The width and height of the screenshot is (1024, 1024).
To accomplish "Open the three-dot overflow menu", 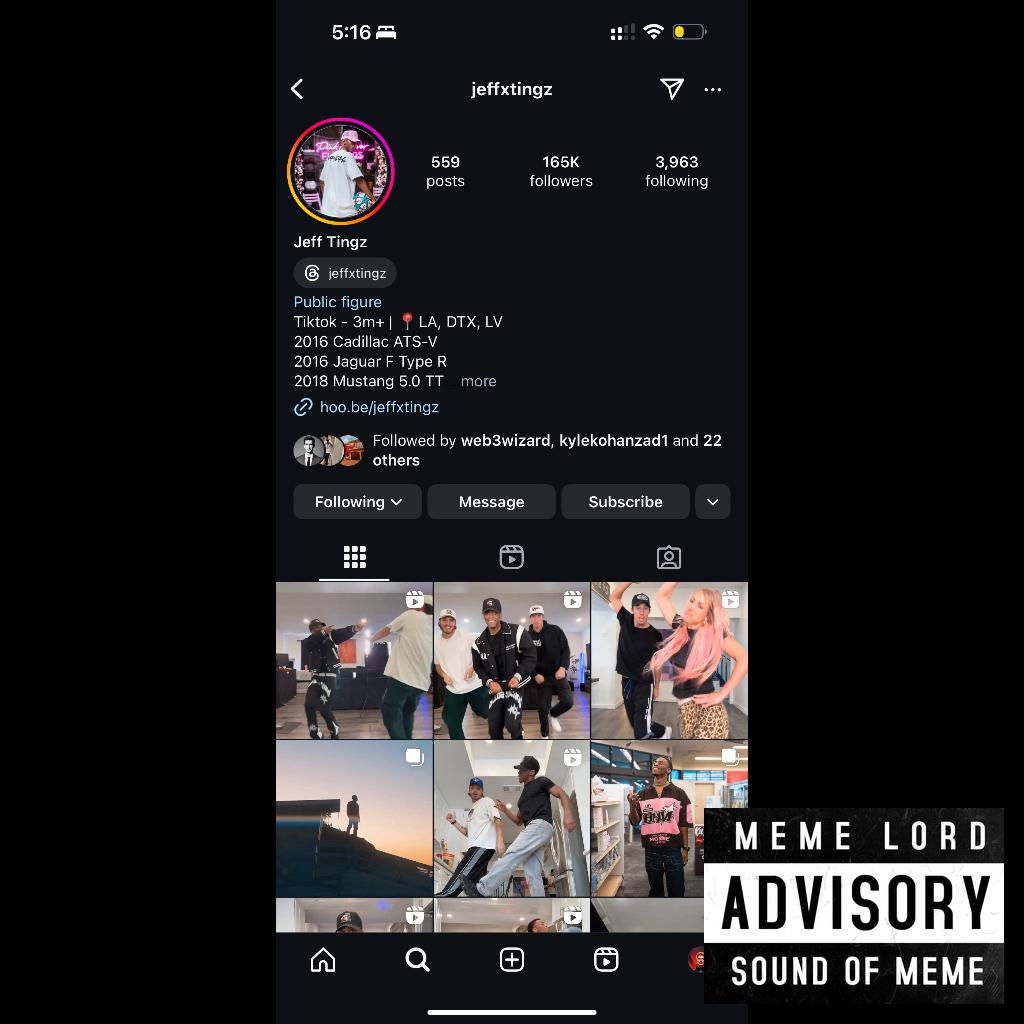I will 713,89.
